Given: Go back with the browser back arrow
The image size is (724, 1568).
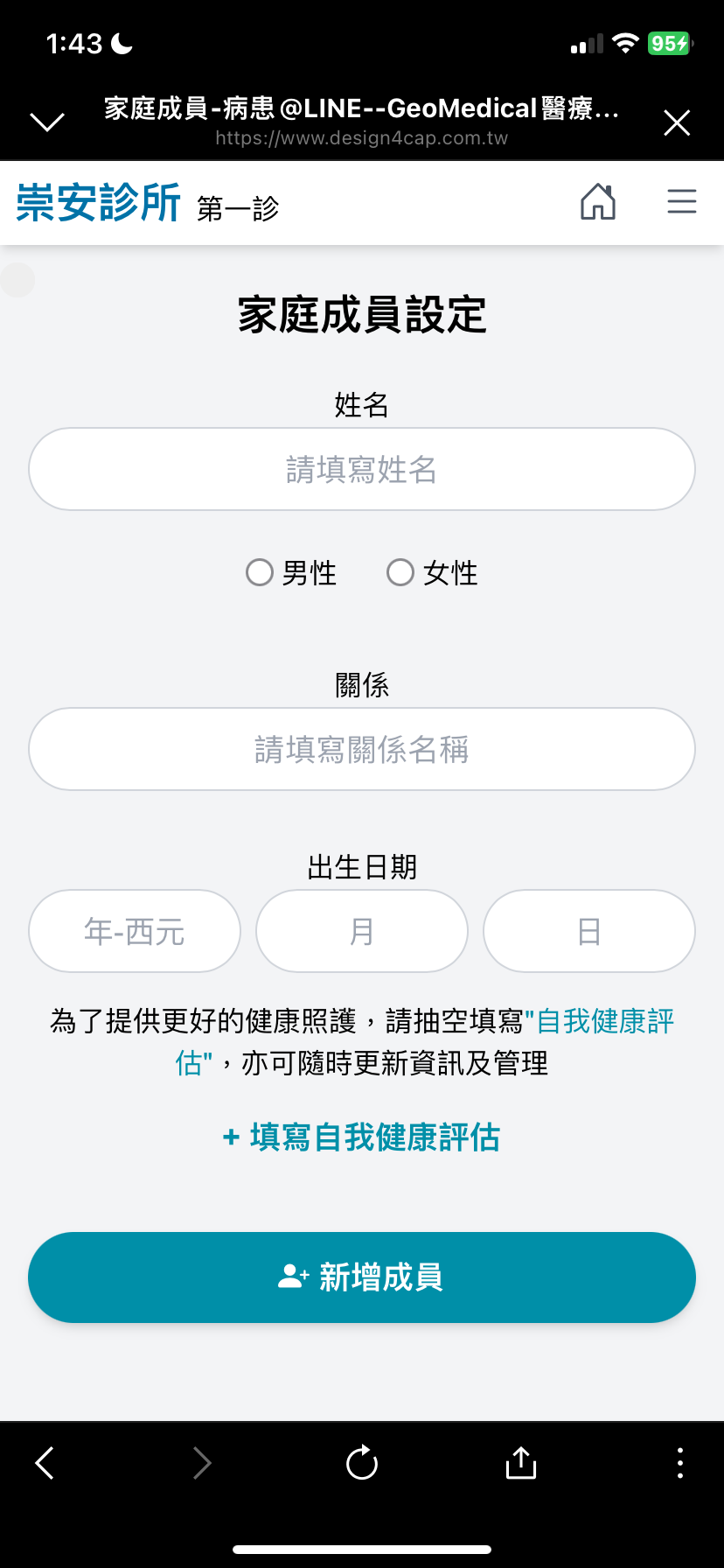Looking at the screenshot, I should [45, 1462].
